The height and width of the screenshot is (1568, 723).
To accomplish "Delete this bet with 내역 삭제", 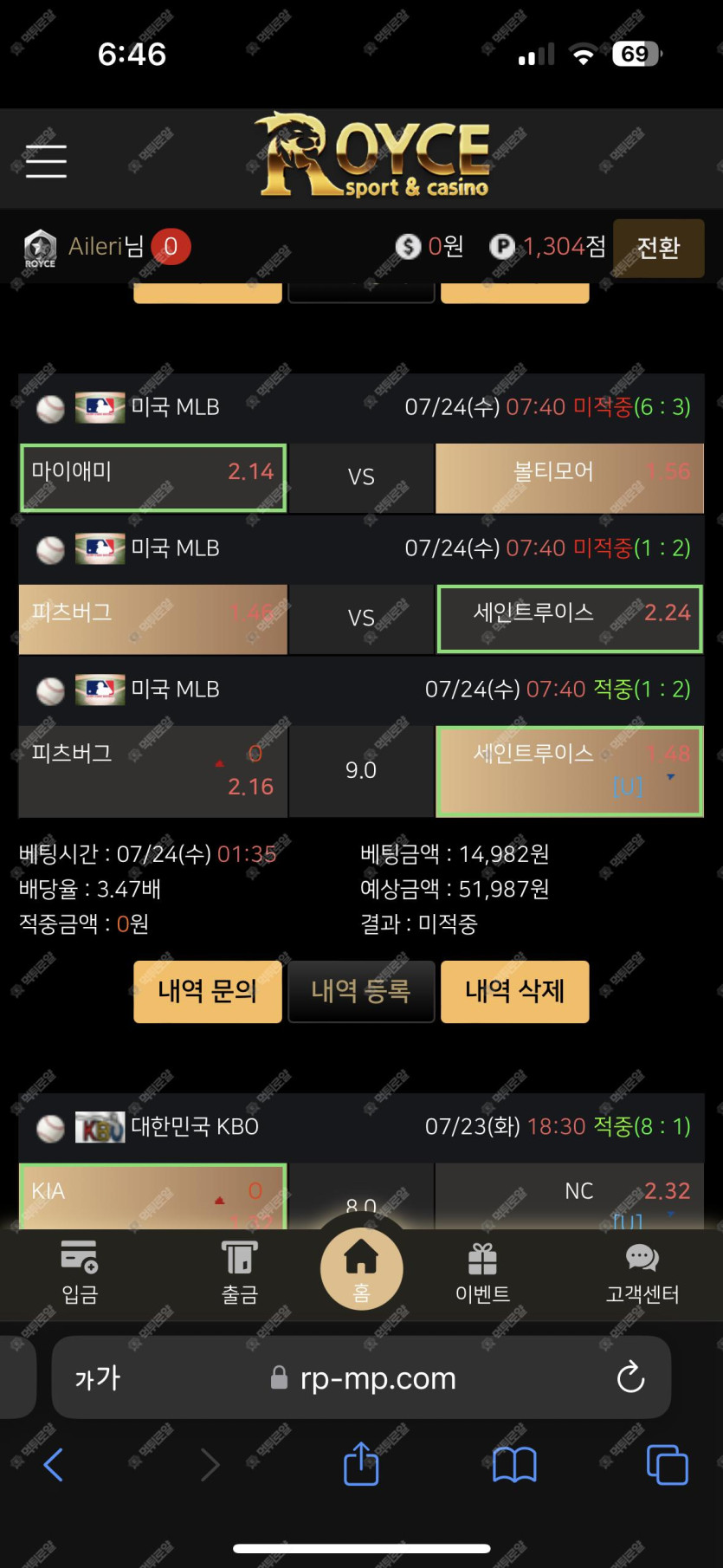I will [x=515, y=991].
